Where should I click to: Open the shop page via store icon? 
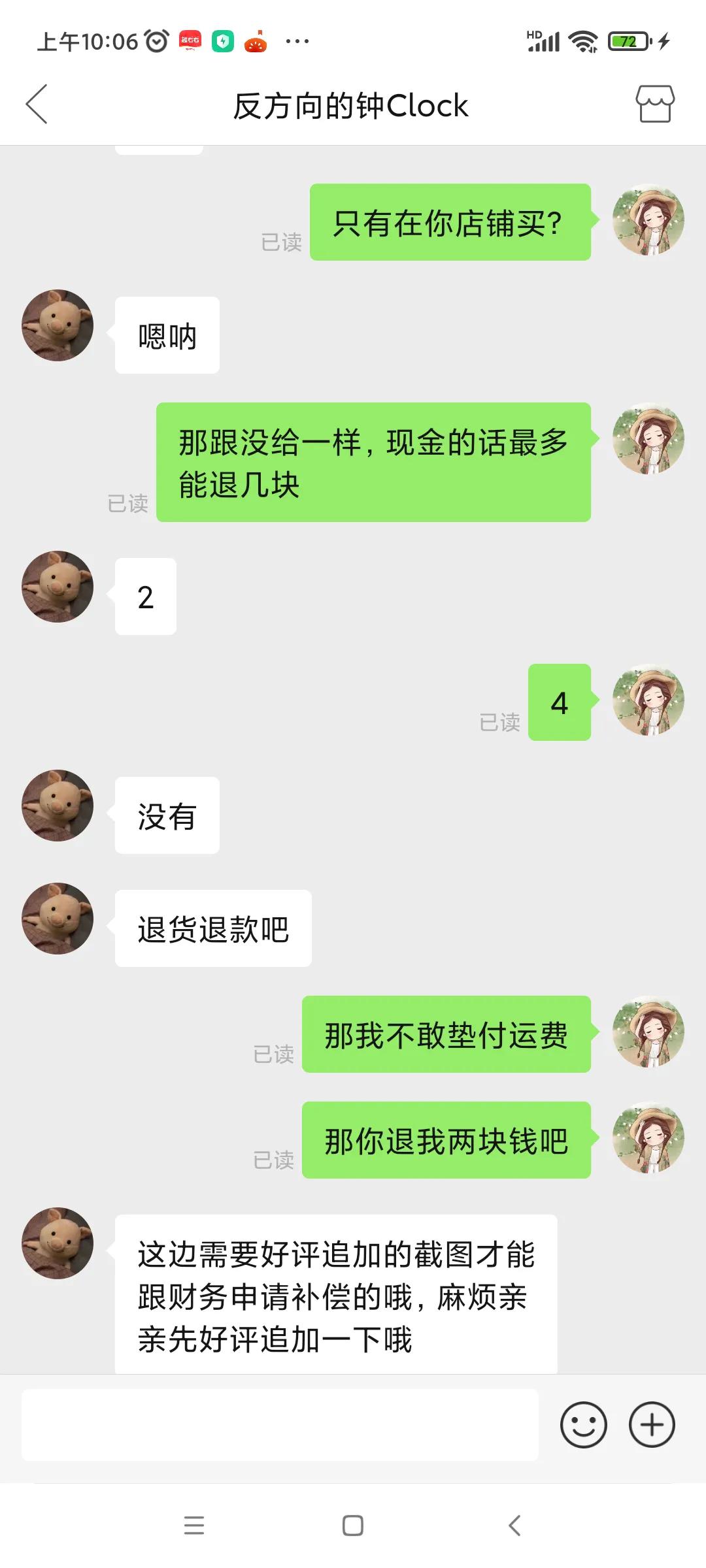656,105
